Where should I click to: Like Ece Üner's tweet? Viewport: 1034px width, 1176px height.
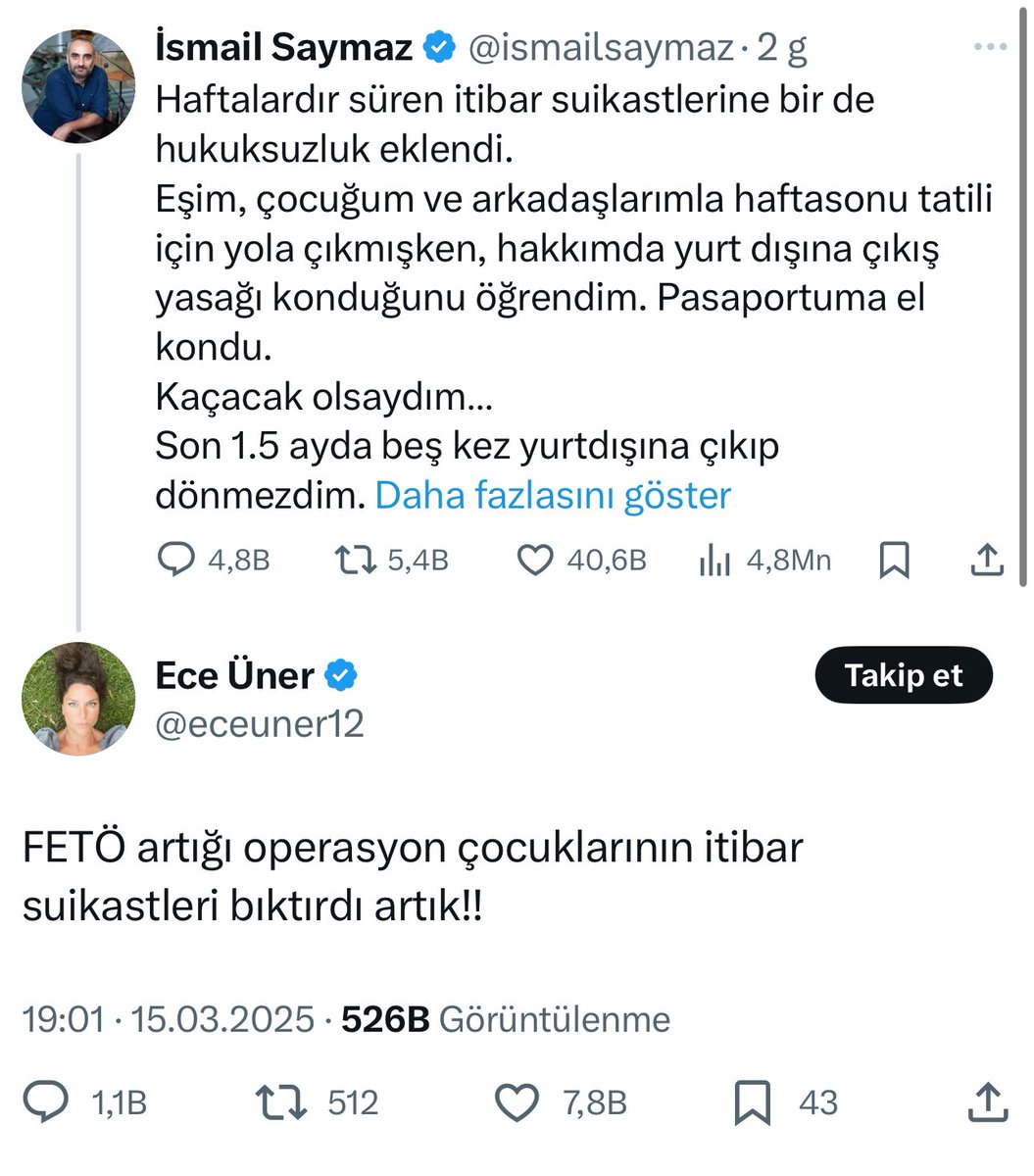[517, 1102]
